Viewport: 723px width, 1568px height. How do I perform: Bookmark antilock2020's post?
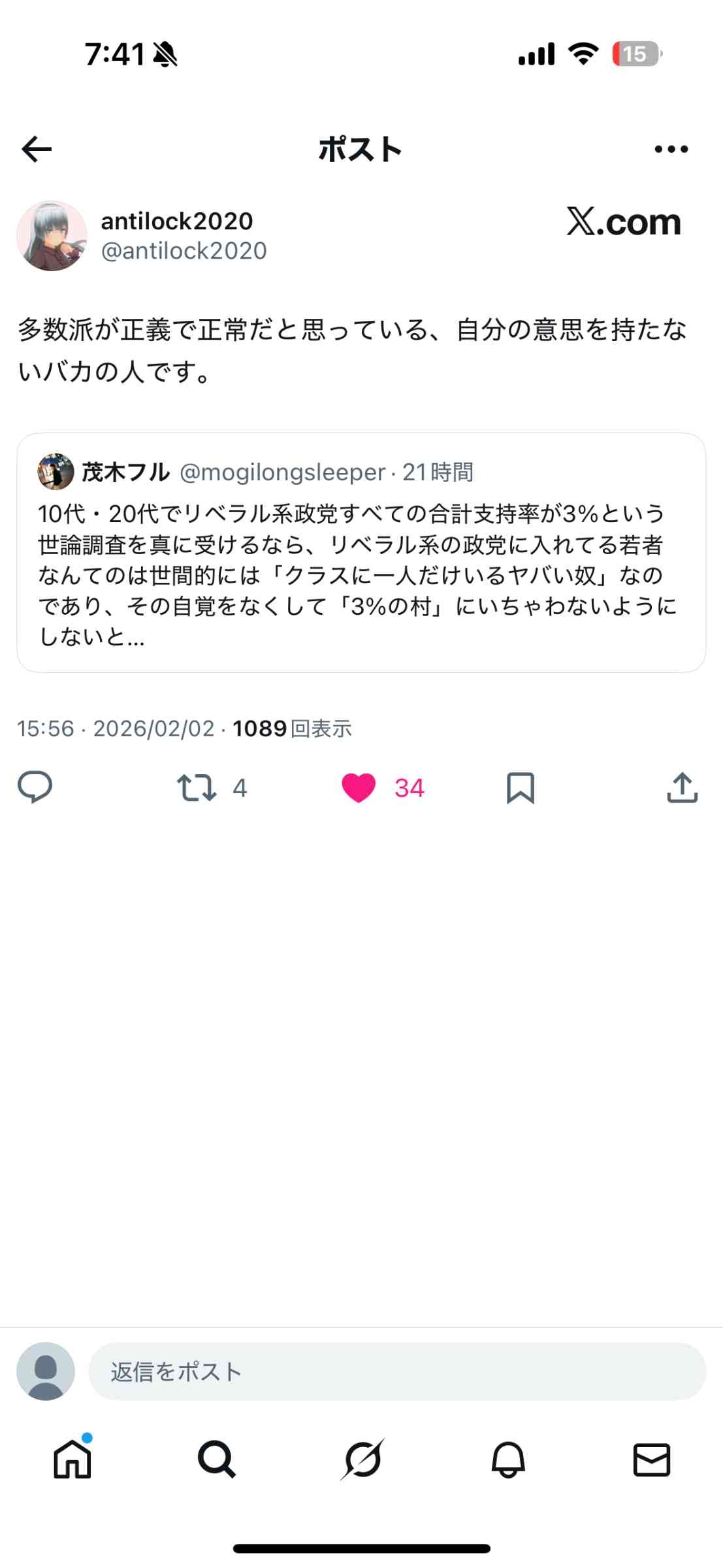pyautogui.click(x=521, y=787)
